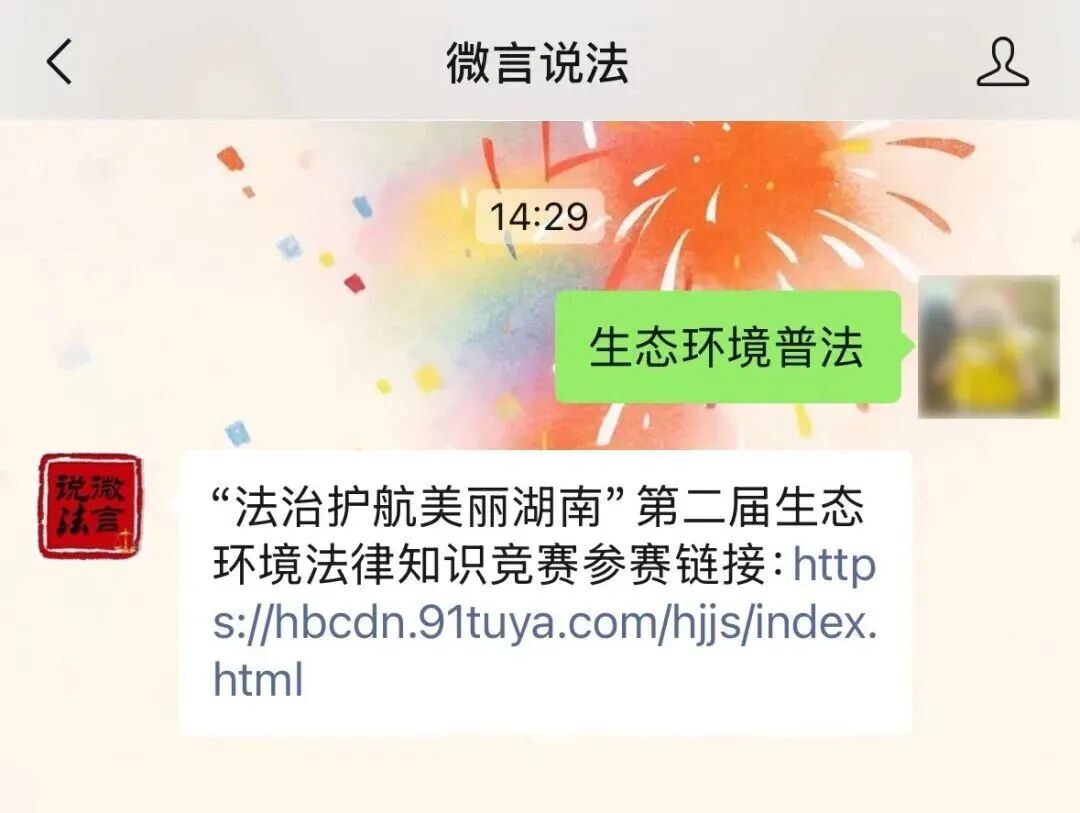Open the hbcdn.91tuya.com competition link
Viewport: 1080px width, 813px height.
pos(545,624)
